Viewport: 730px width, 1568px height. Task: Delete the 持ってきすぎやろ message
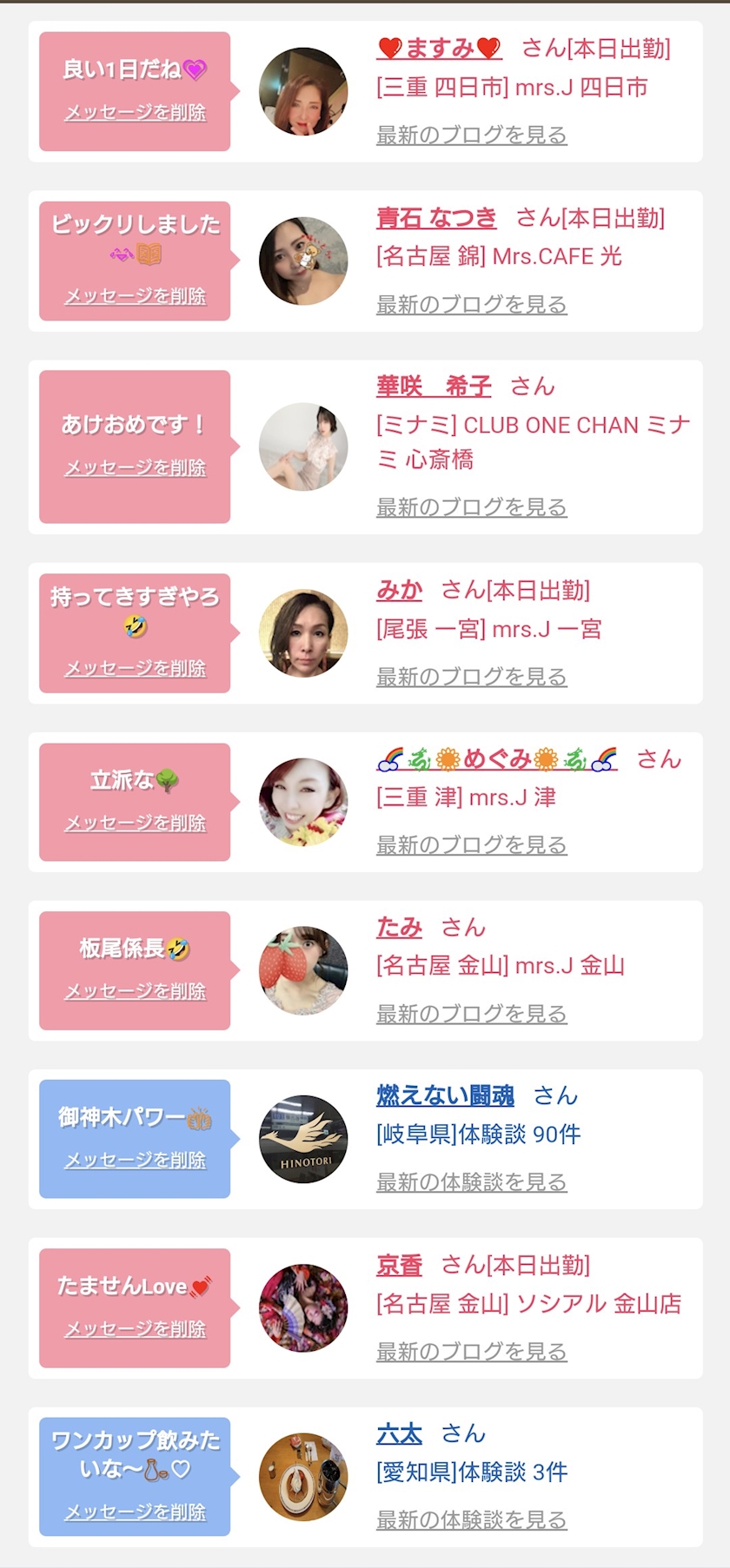tap(136, 669)
